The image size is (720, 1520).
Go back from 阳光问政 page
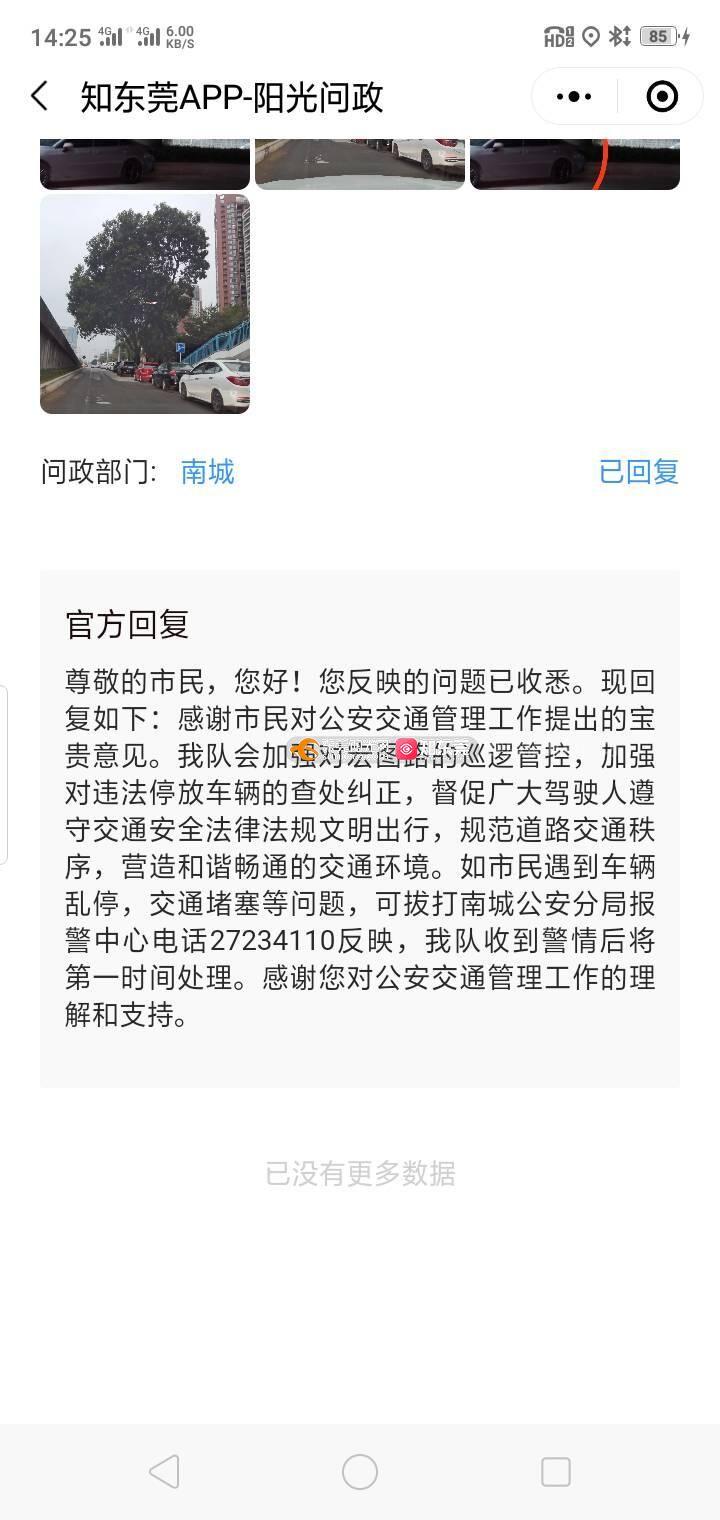[x=40, y=97]
